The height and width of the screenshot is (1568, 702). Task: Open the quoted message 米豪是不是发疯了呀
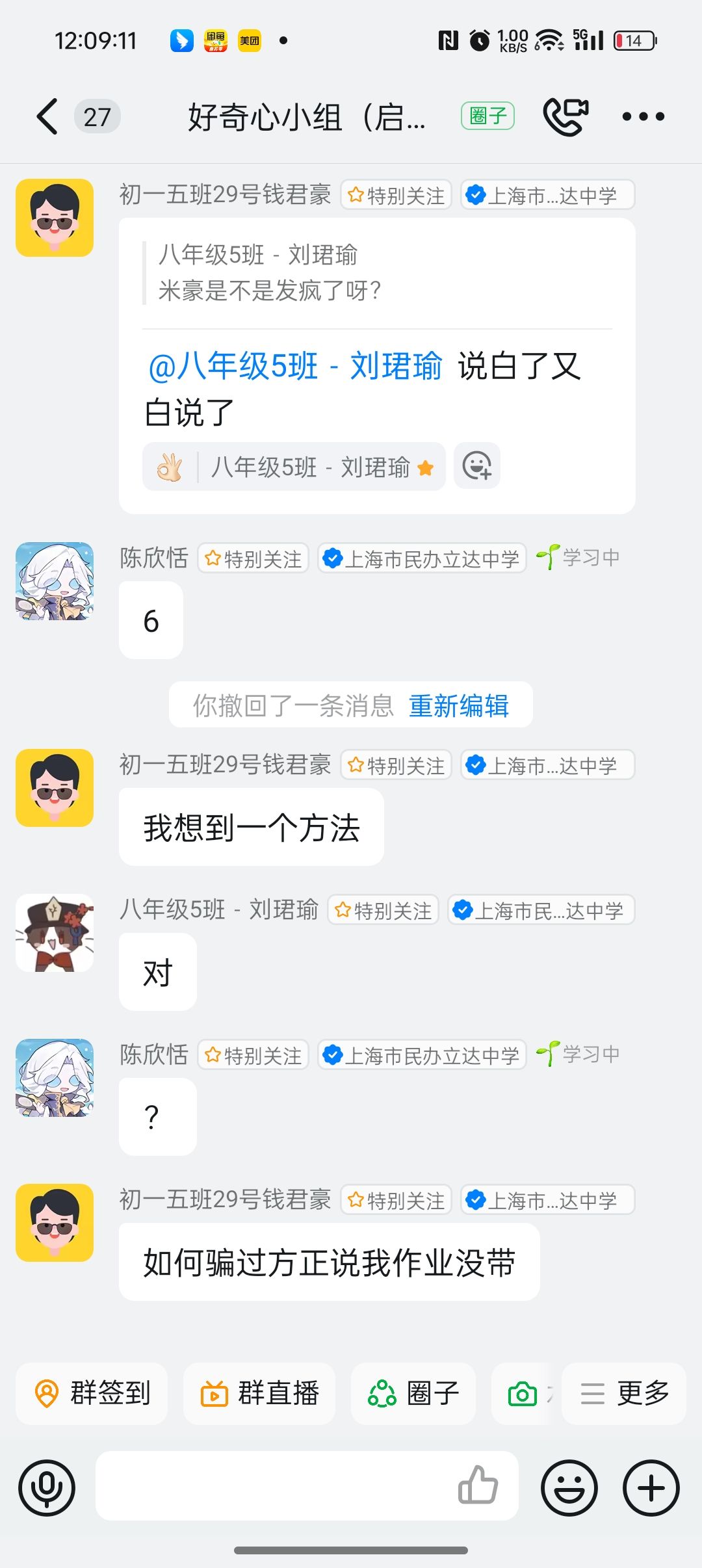click(x=270, y=273)
